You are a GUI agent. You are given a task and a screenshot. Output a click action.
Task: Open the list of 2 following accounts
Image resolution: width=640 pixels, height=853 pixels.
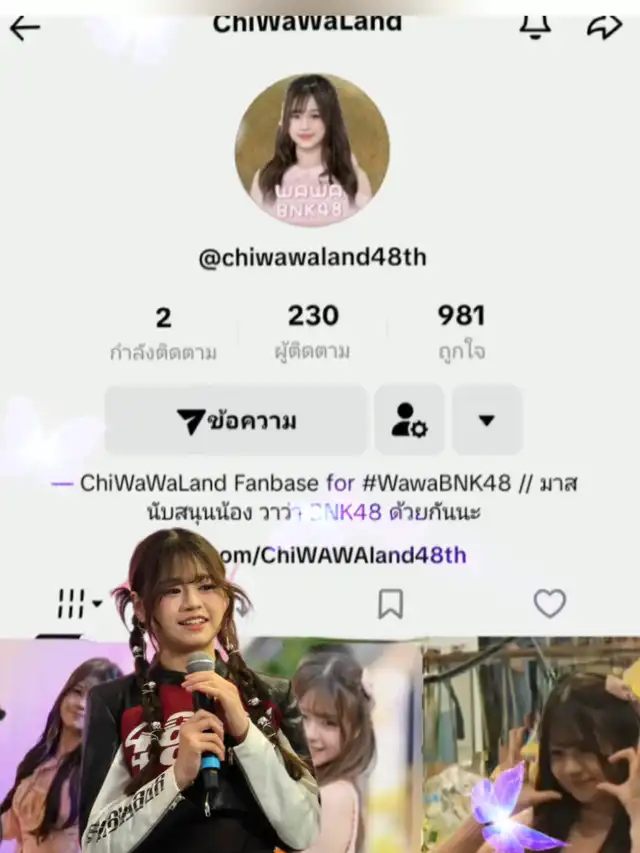(x=163, y=332)
